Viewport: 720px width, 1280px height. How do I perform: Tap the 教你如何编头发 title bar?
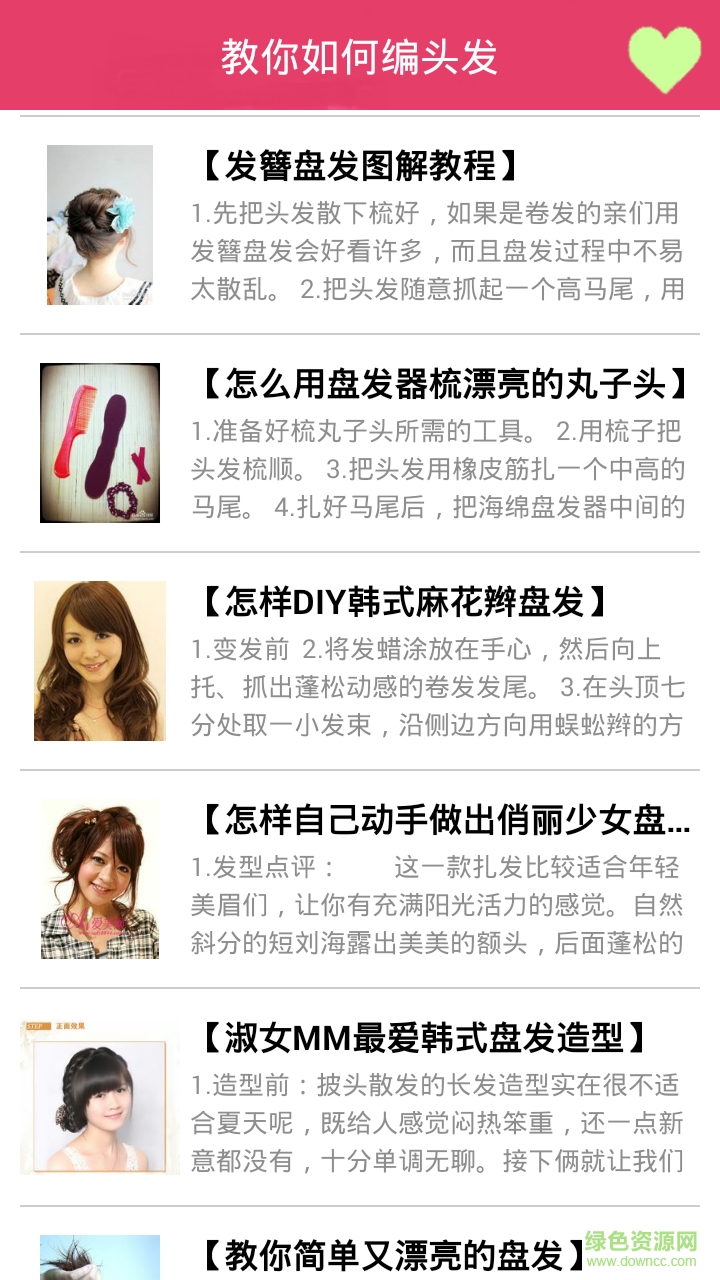[x=360, y=56]
